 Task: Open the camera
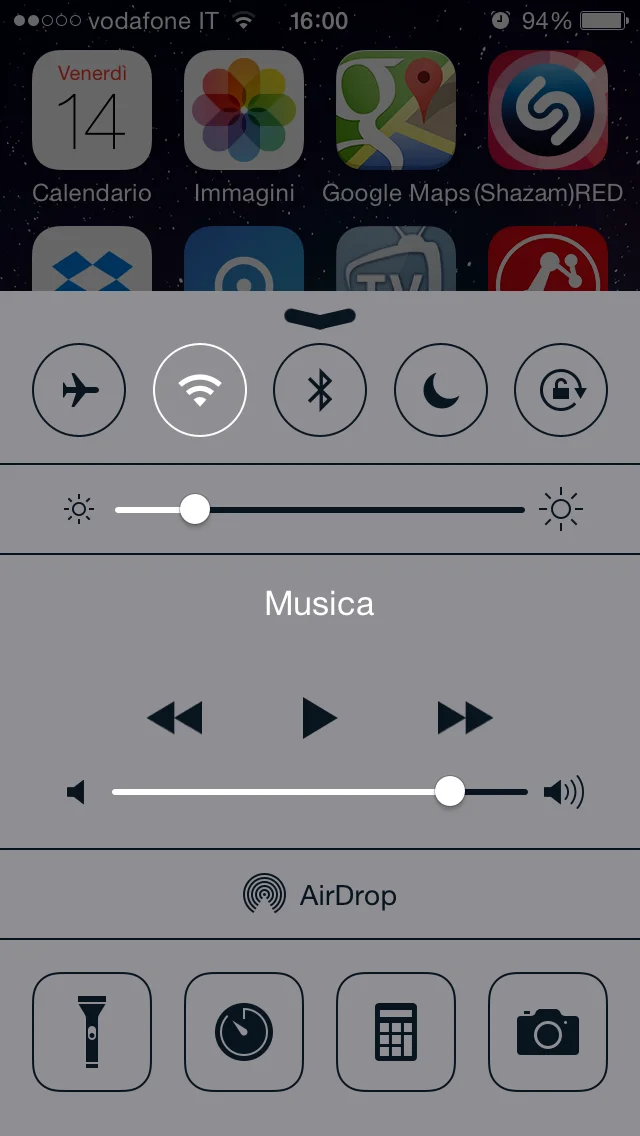548,1032
